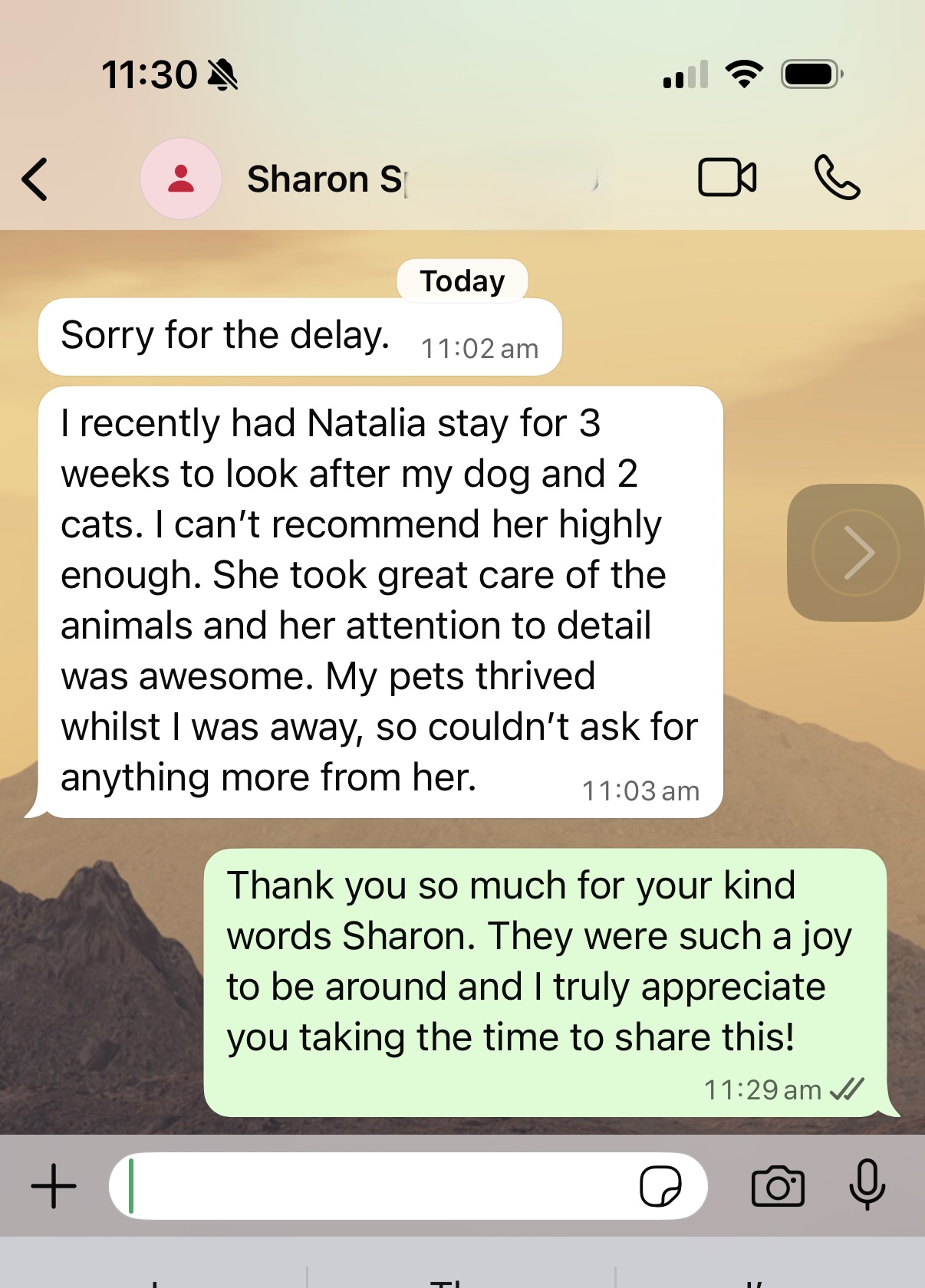Open the sticker picker
The width and height of the screenshot is (925, 1288).
tap(660, 1186)
